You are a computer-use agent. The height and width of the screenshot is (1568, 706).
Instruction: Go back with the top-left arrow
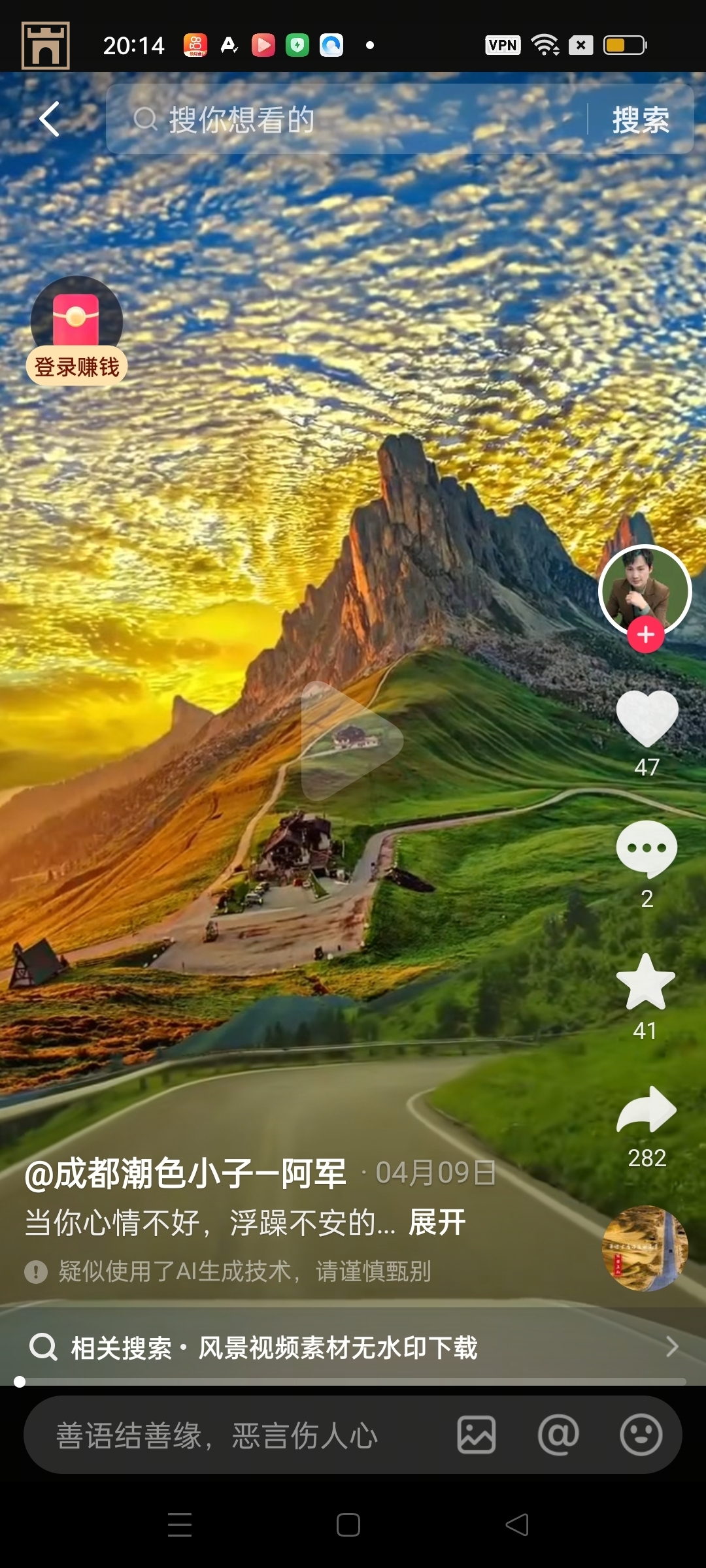coord(49,120)
